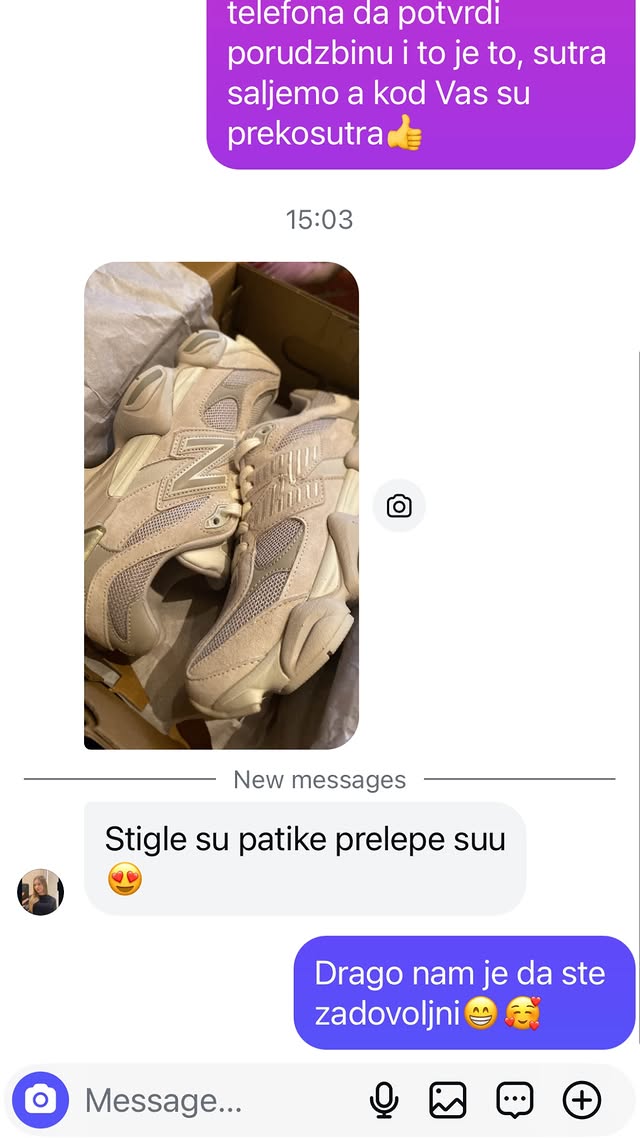Open more options with the plus icon

point(581,1100)
